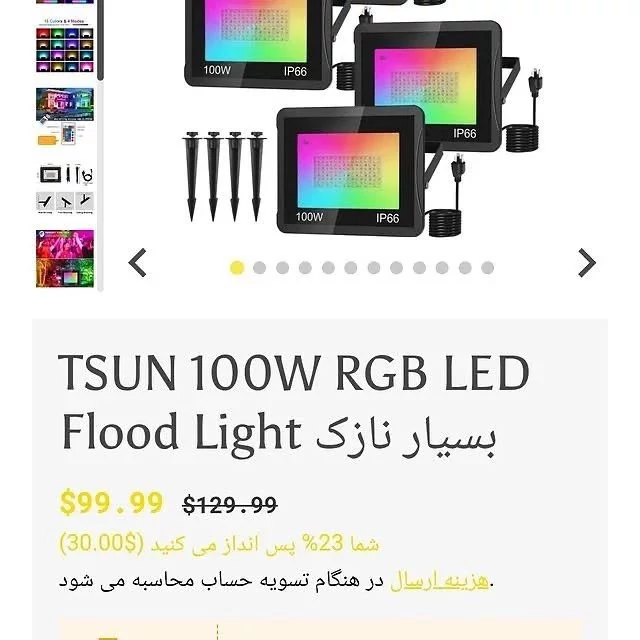Show the previous product image

pyautogui.click(x=138, y=263)
